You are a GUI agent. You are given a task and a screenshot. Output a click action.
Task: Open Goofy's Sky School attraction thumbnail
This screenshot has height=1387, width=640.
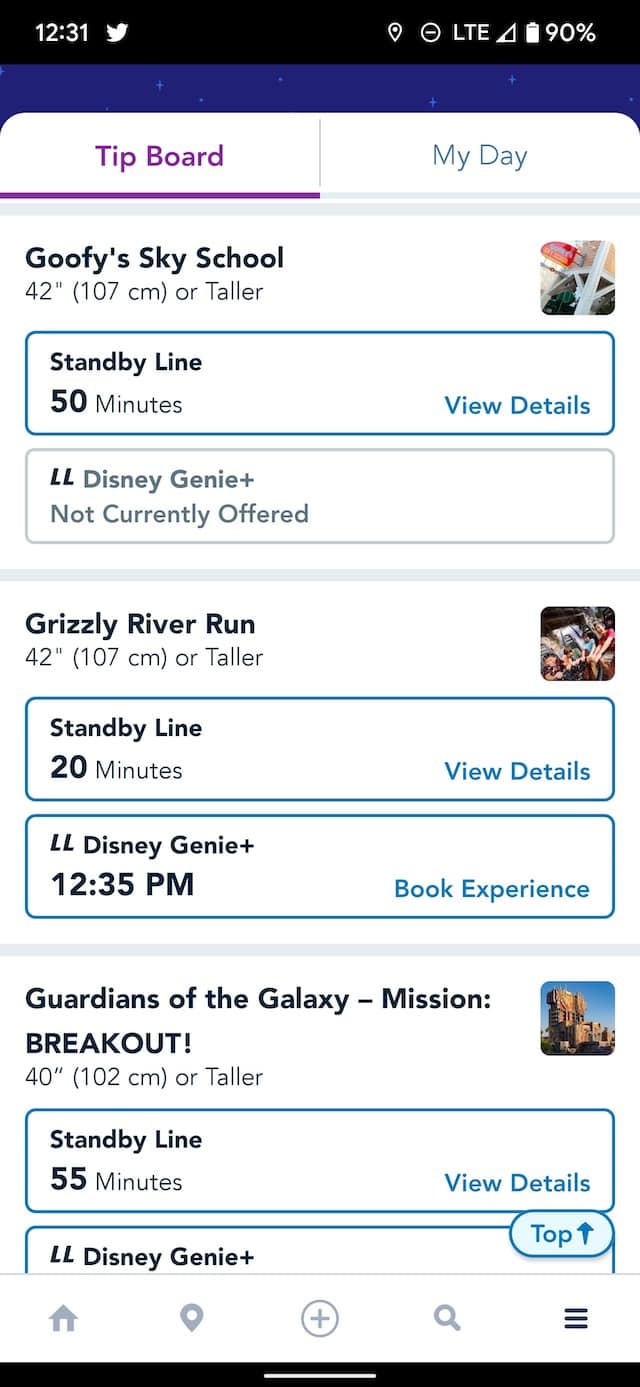(578, 278)
